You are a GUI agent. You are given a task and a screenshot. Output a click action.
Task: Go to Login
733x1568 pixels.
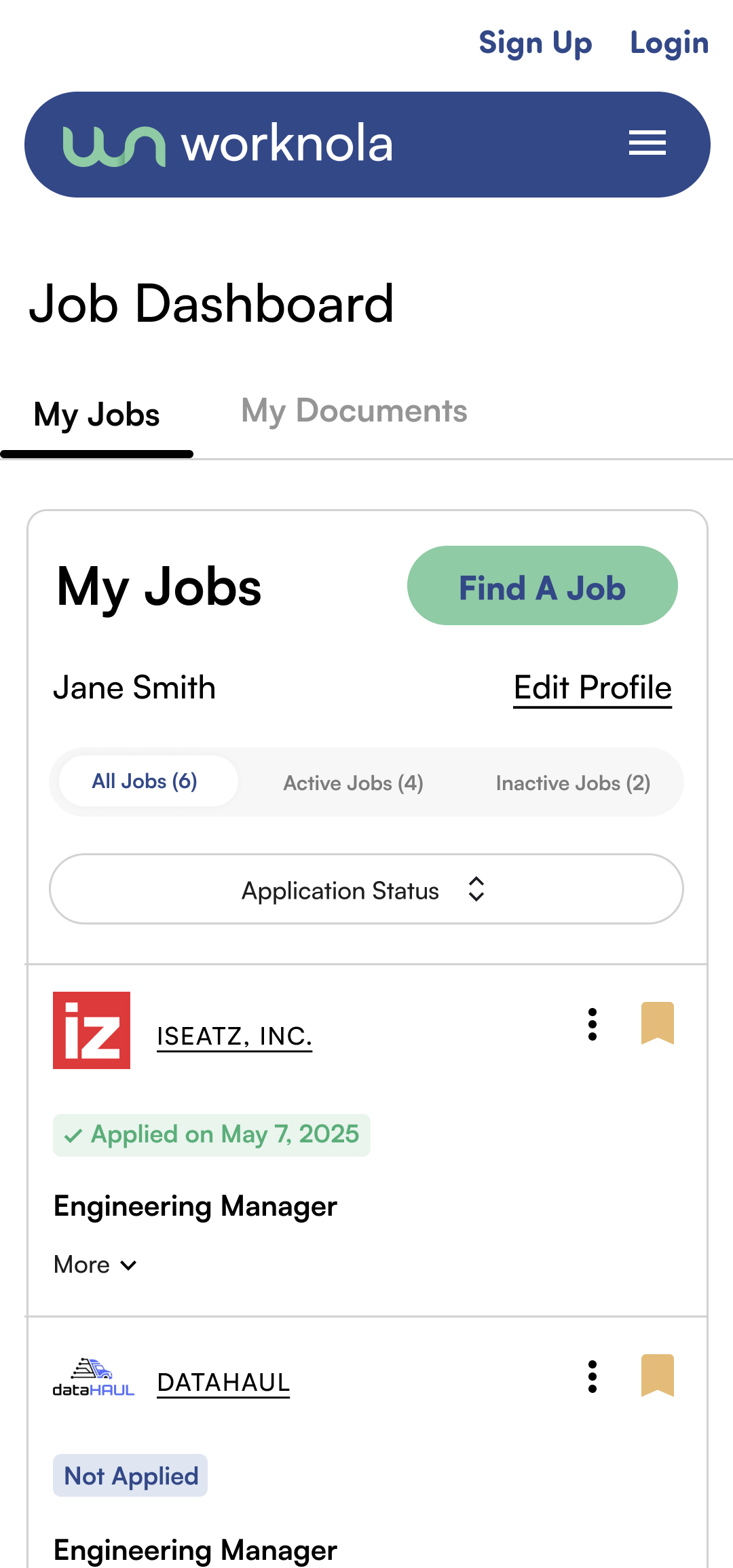669,43
